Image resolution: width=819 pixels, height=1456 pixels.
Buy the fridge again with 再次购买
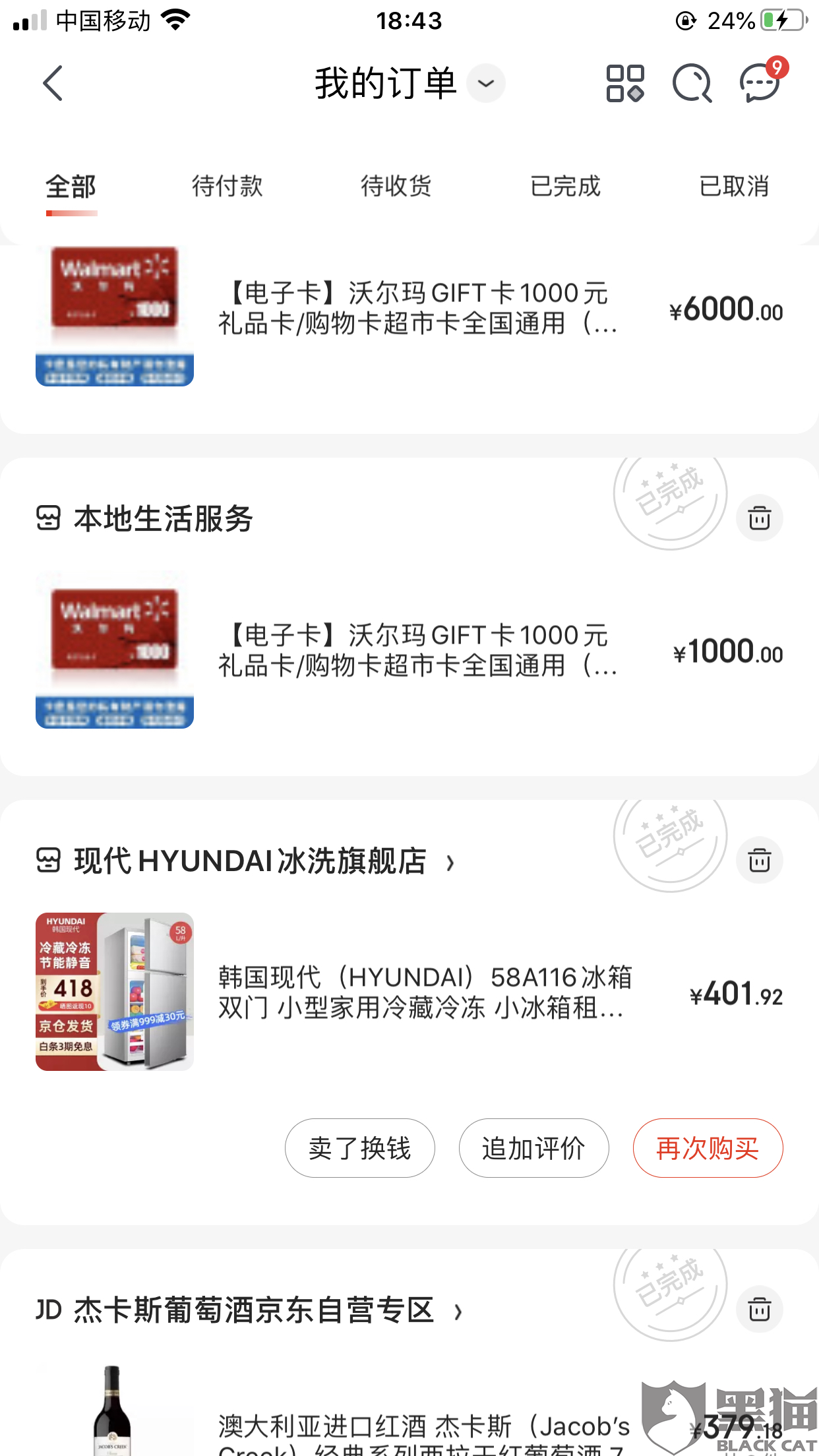(708, 1148)
